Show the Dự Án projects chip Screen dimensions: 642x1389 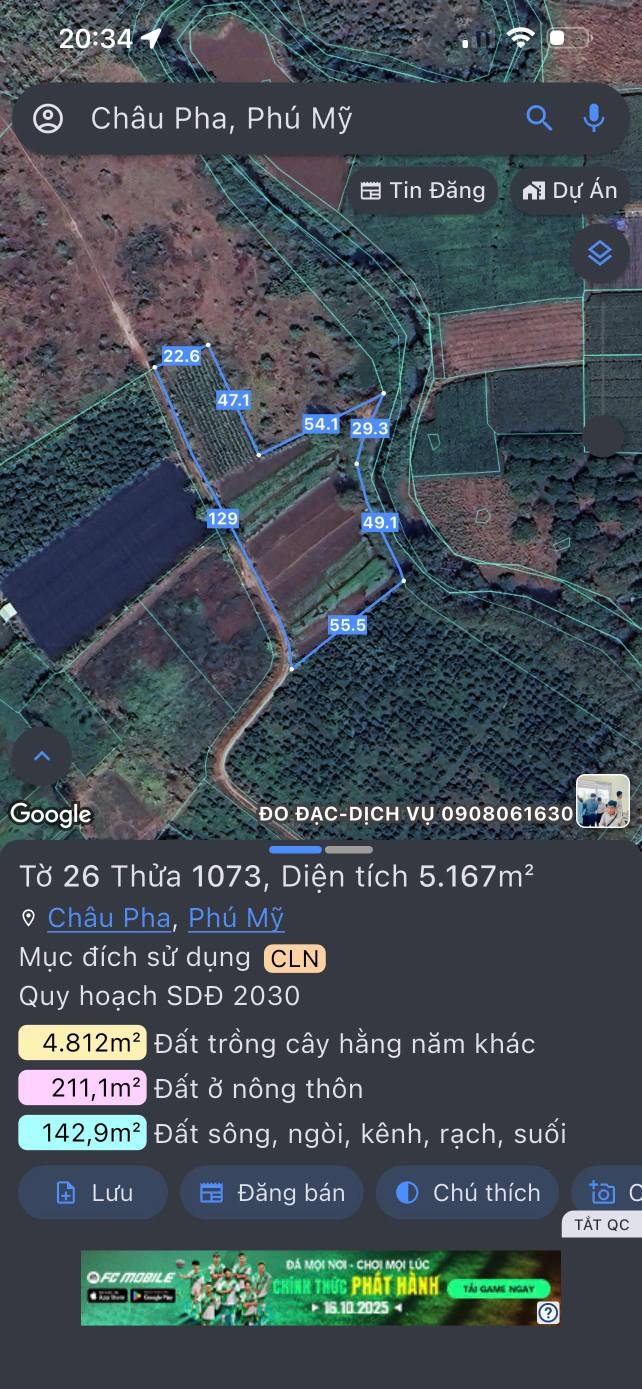[x=570, y=191]
